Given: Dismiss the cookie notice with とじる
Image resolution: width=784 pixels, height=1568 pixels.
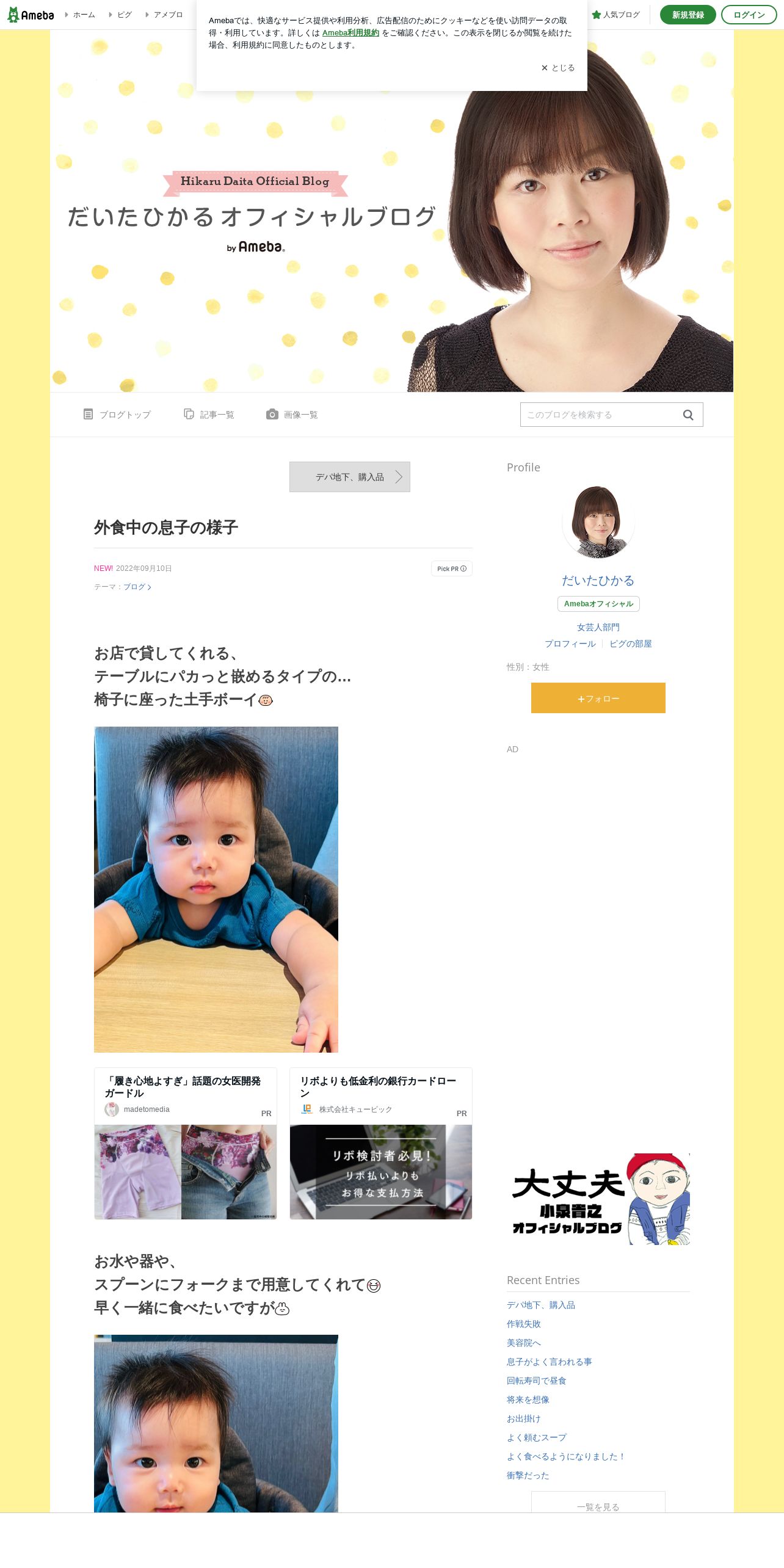Looking at the screenshot, I should click(x=558, y=68).
